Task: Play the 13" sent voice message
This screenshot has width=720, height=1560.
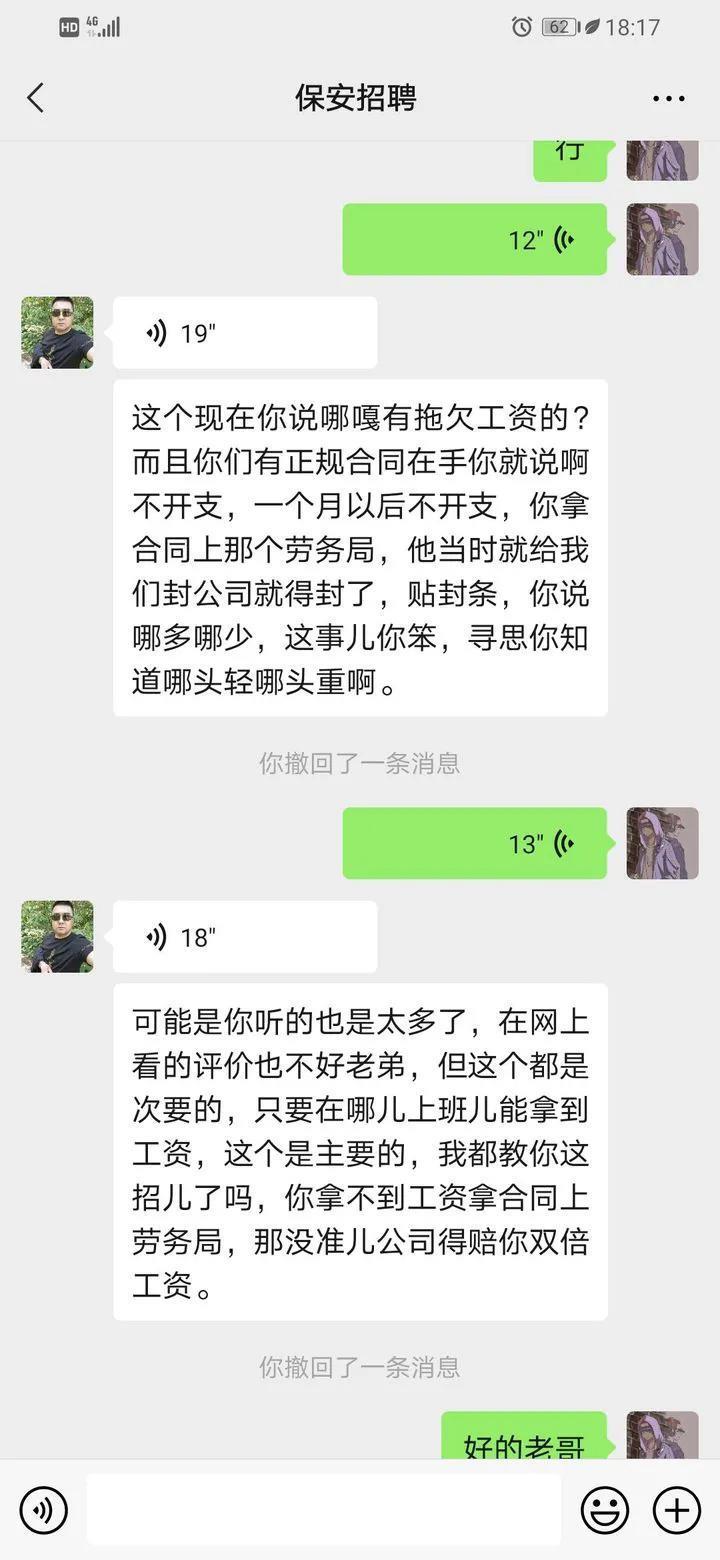Action: click(475, 844)
